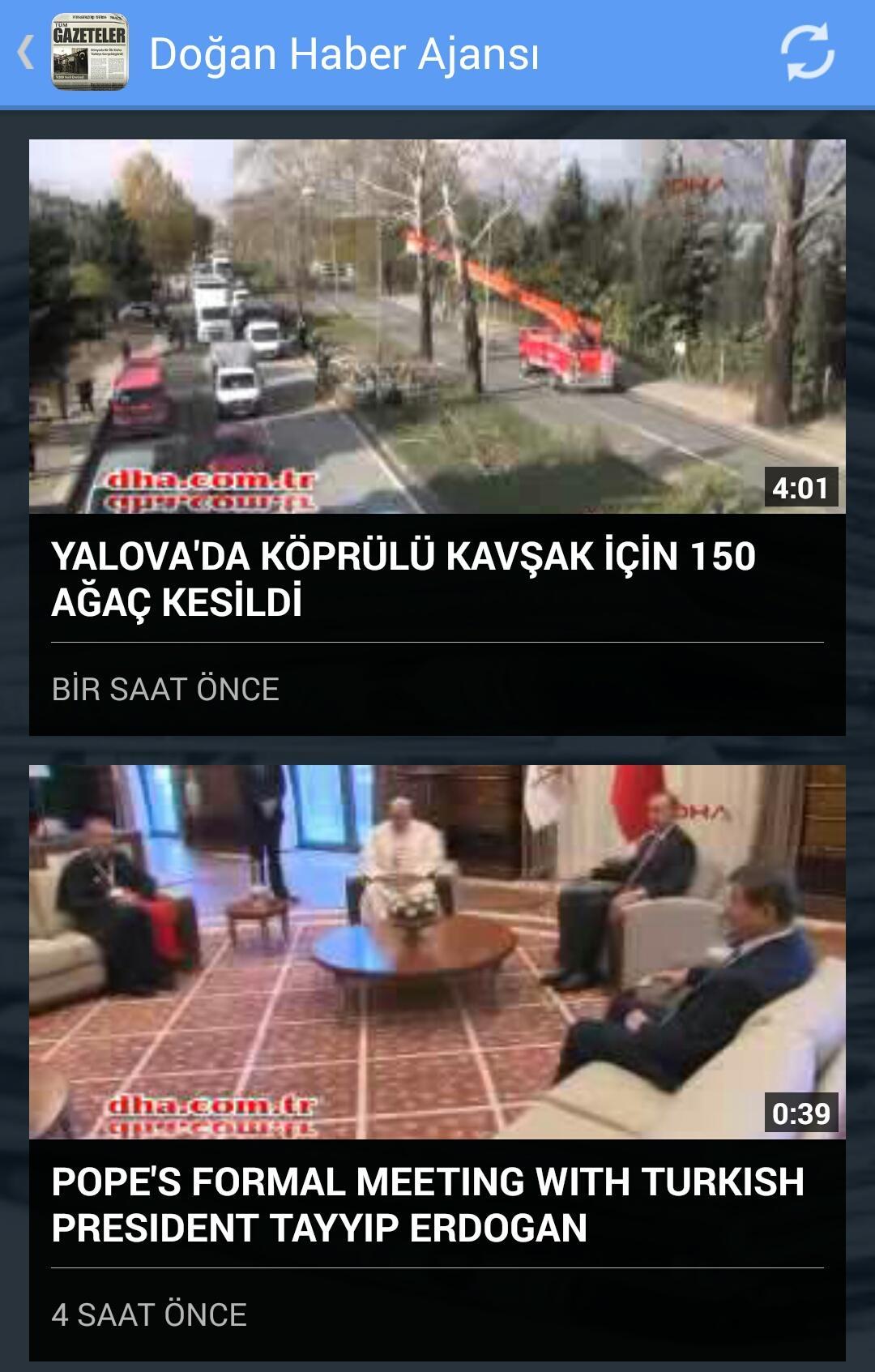Play the Yalova köprülü kavşak video thumbnail

tap(437, 324)
